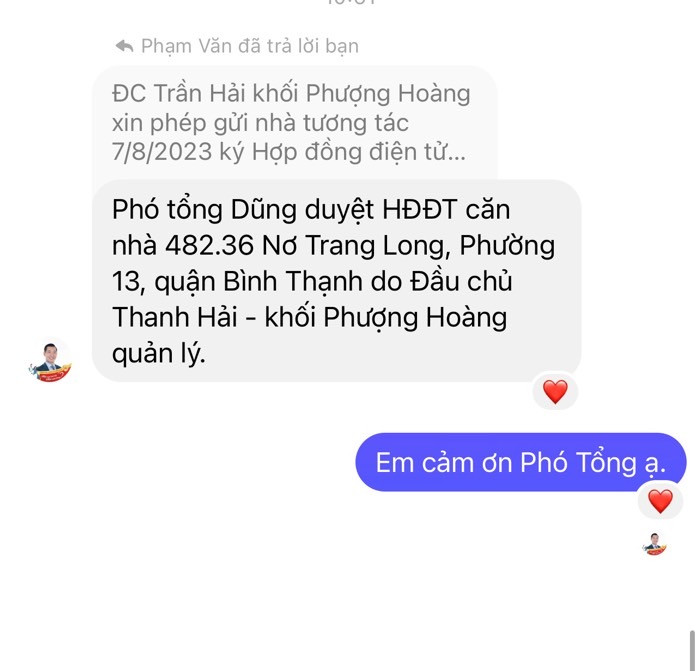Open the sender's profile avatar
The image size is (700, 671).
pyautogui.click(x=50, y=362)
